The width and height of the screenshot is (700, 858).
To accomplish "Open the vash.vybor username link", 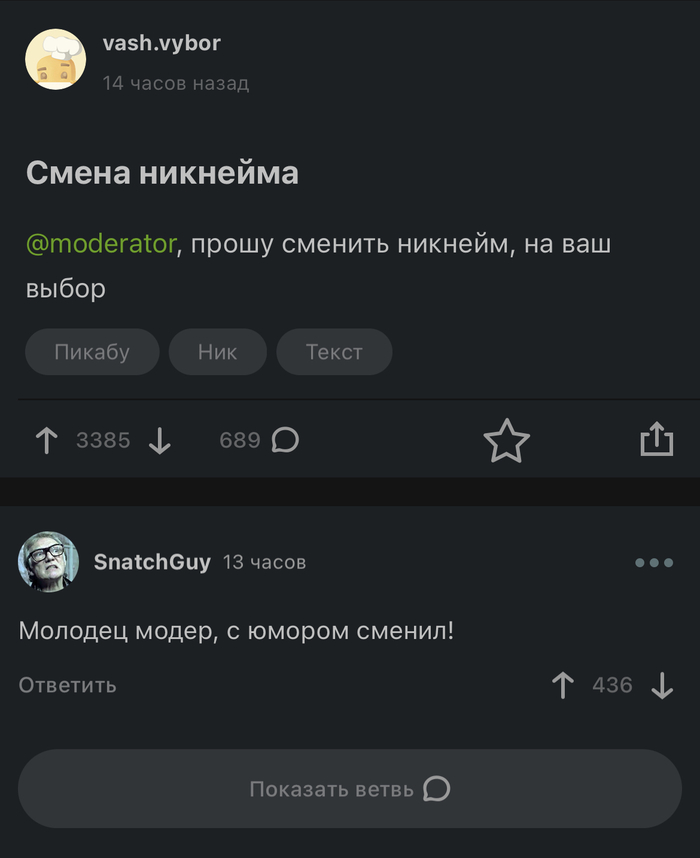I will coord(161,43).
